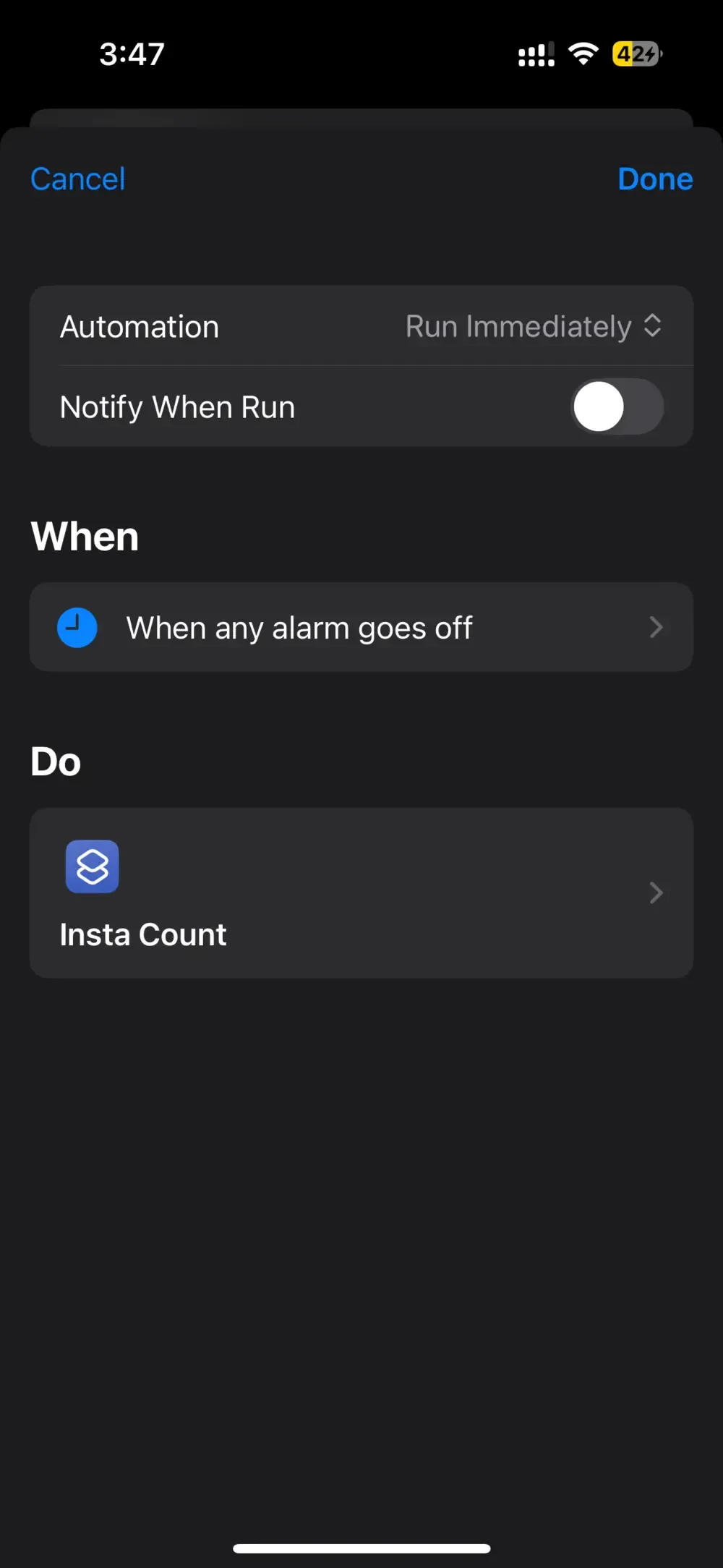Expand the 'When any alarm goes off' details
723x1568 pixels.
(x=655, y=627)
